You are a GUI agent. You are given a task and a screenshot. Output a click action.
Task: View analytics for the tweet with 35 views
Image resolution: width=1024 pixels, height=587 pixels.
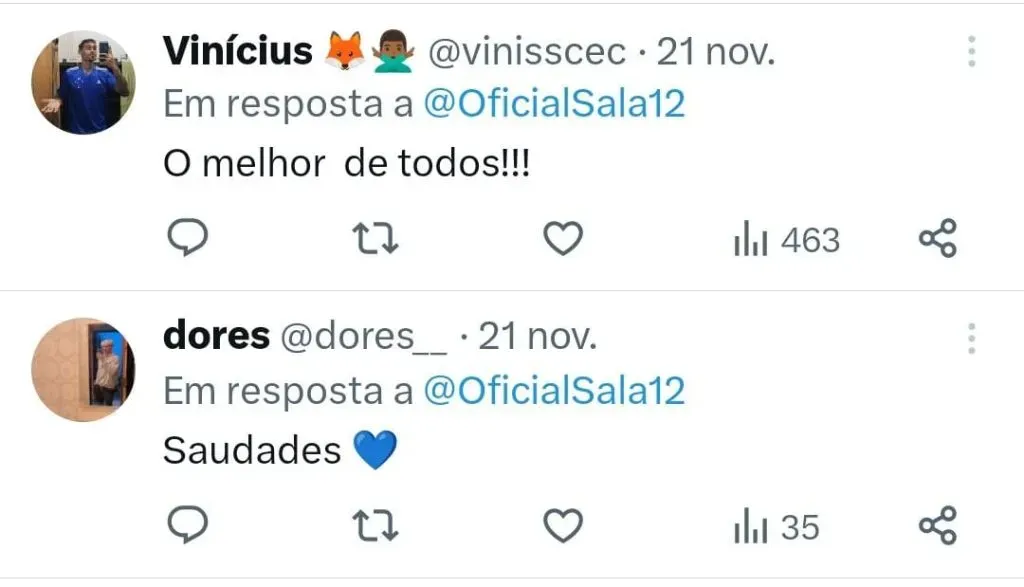click(x=777, y=527)
